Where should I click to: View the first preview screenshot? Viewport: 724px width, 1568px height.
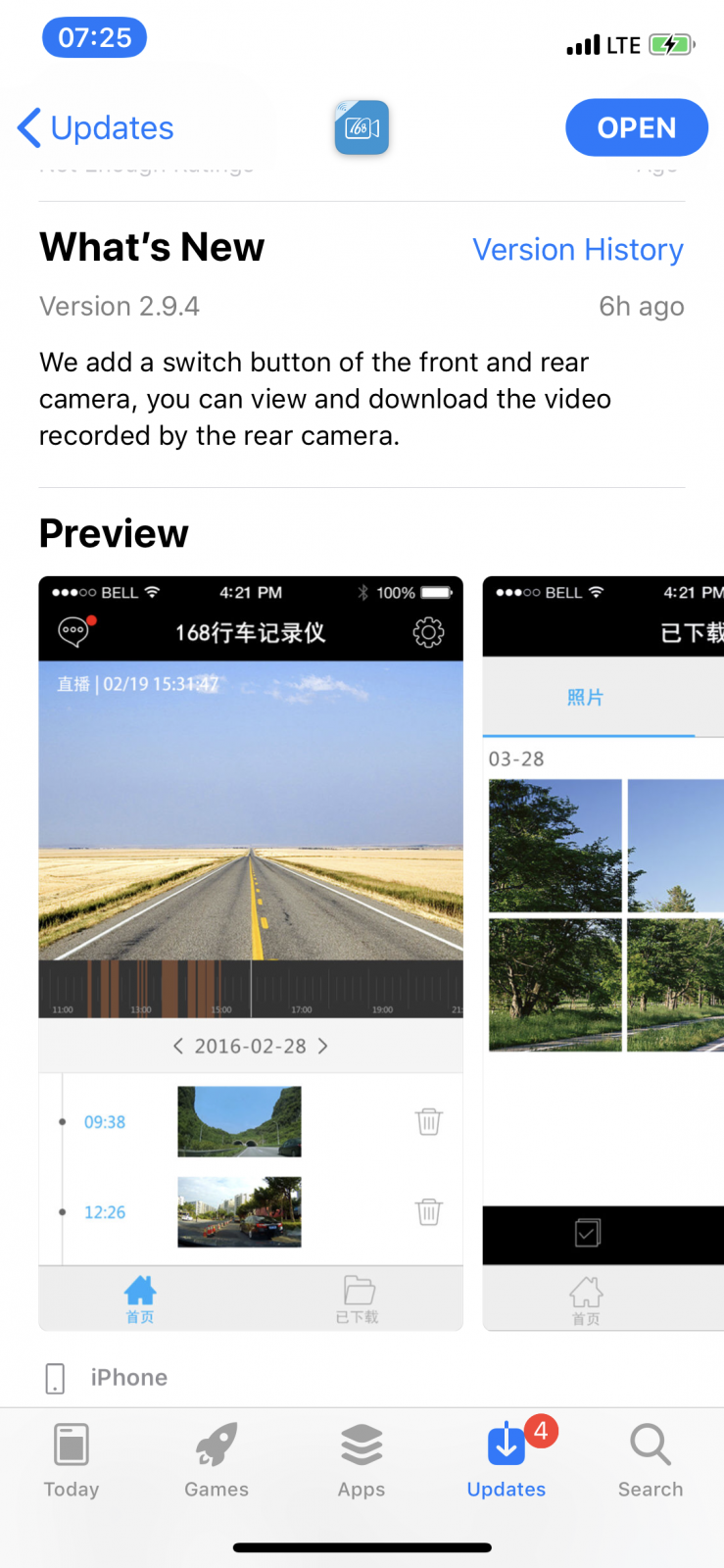click(251, 954)
